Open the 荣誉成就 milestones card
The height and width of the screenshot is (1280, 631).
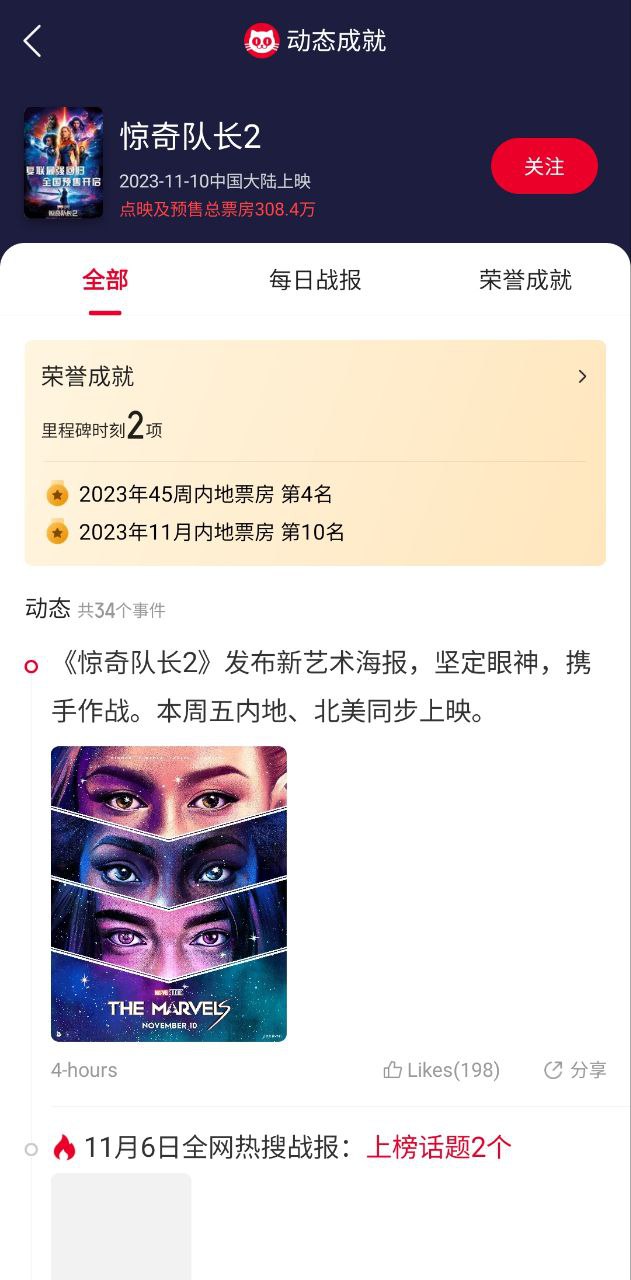315,452
